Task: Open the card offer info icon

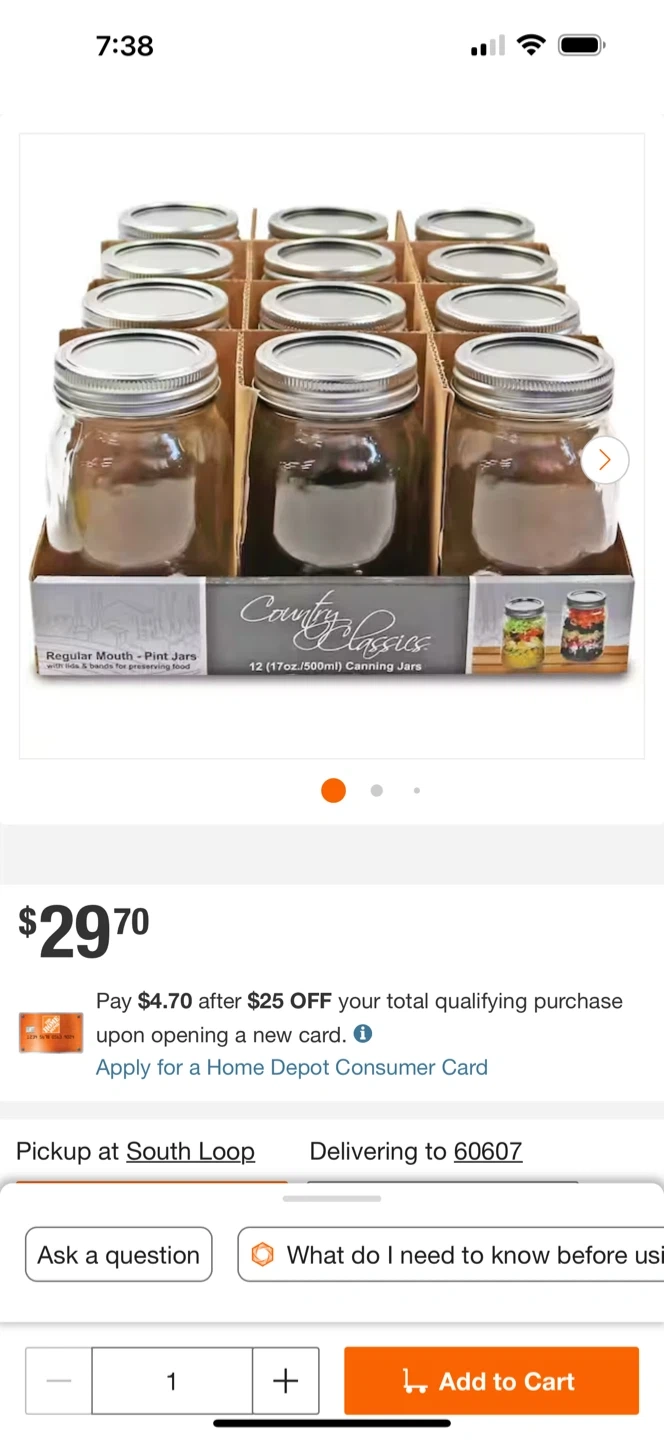Action: point(363,1034)
